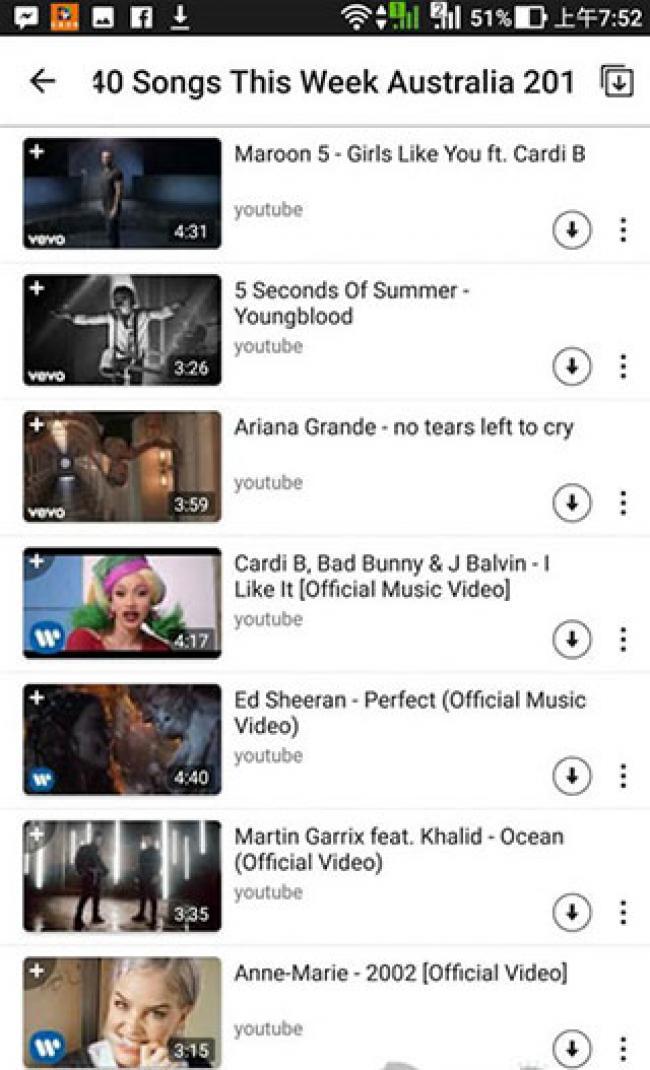
Task: Open overflow menu for Ed Sheeran - Perfect
Action: tap(623, 775)
